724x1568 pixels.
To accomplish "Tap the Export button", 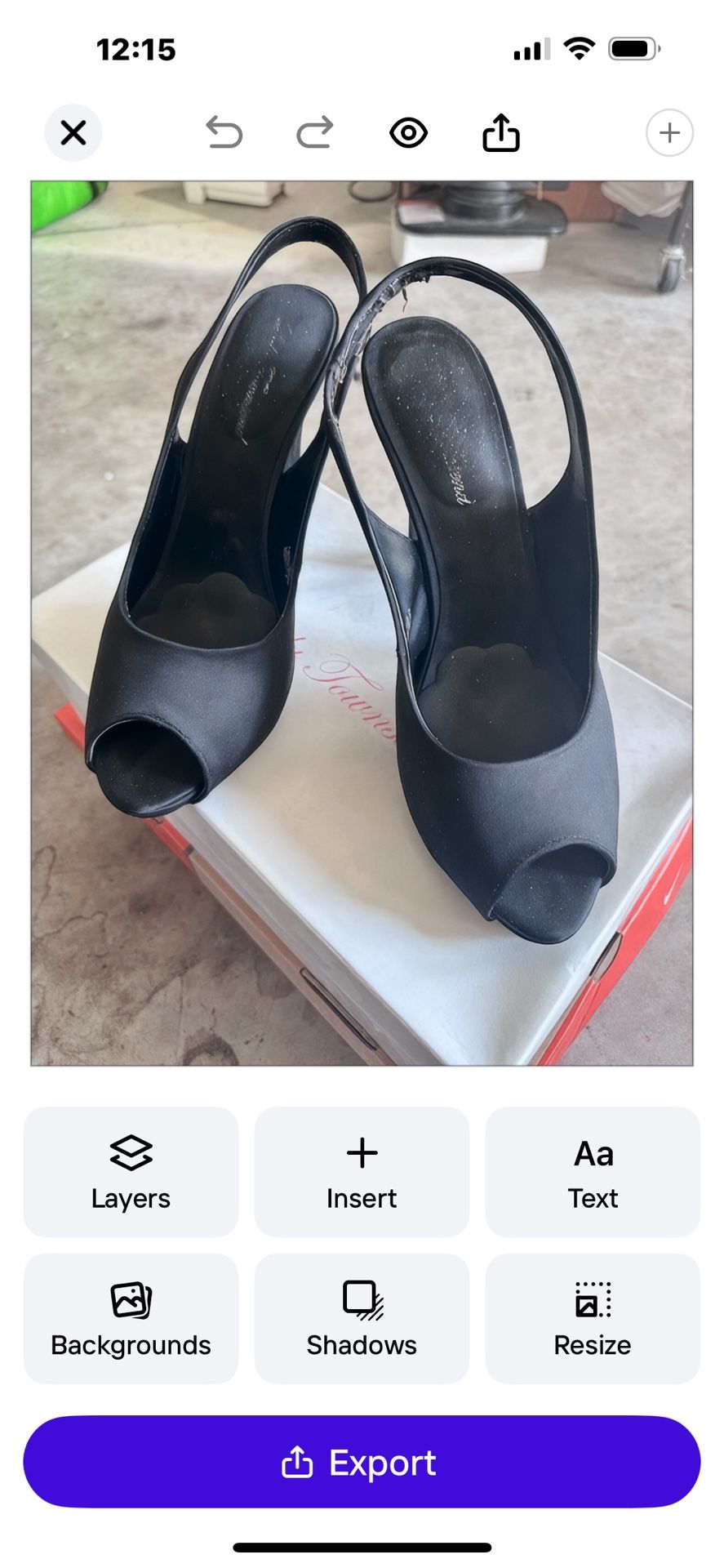I will 362,1463.
